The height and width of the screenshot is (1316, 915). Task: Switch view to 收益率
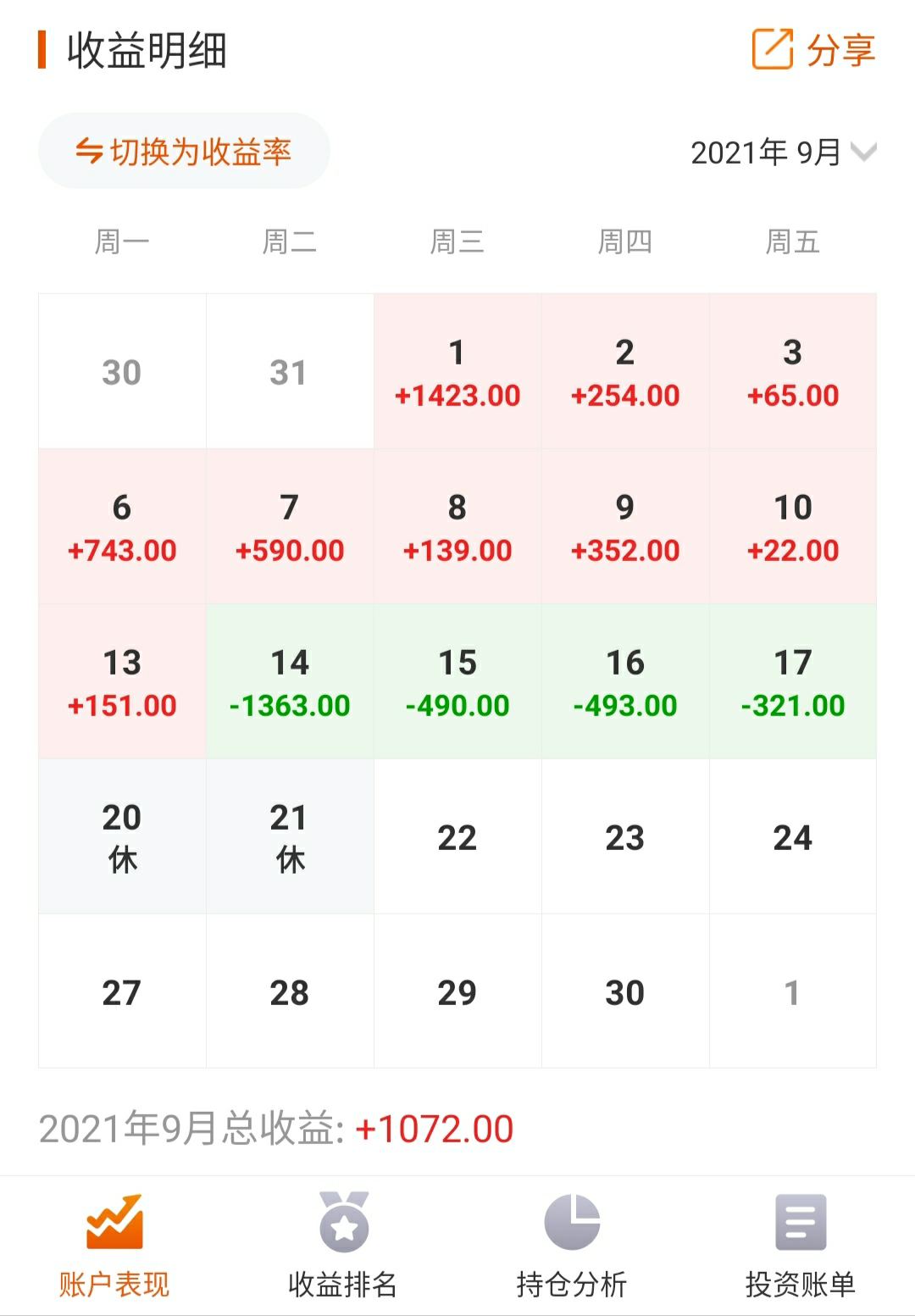184,152
